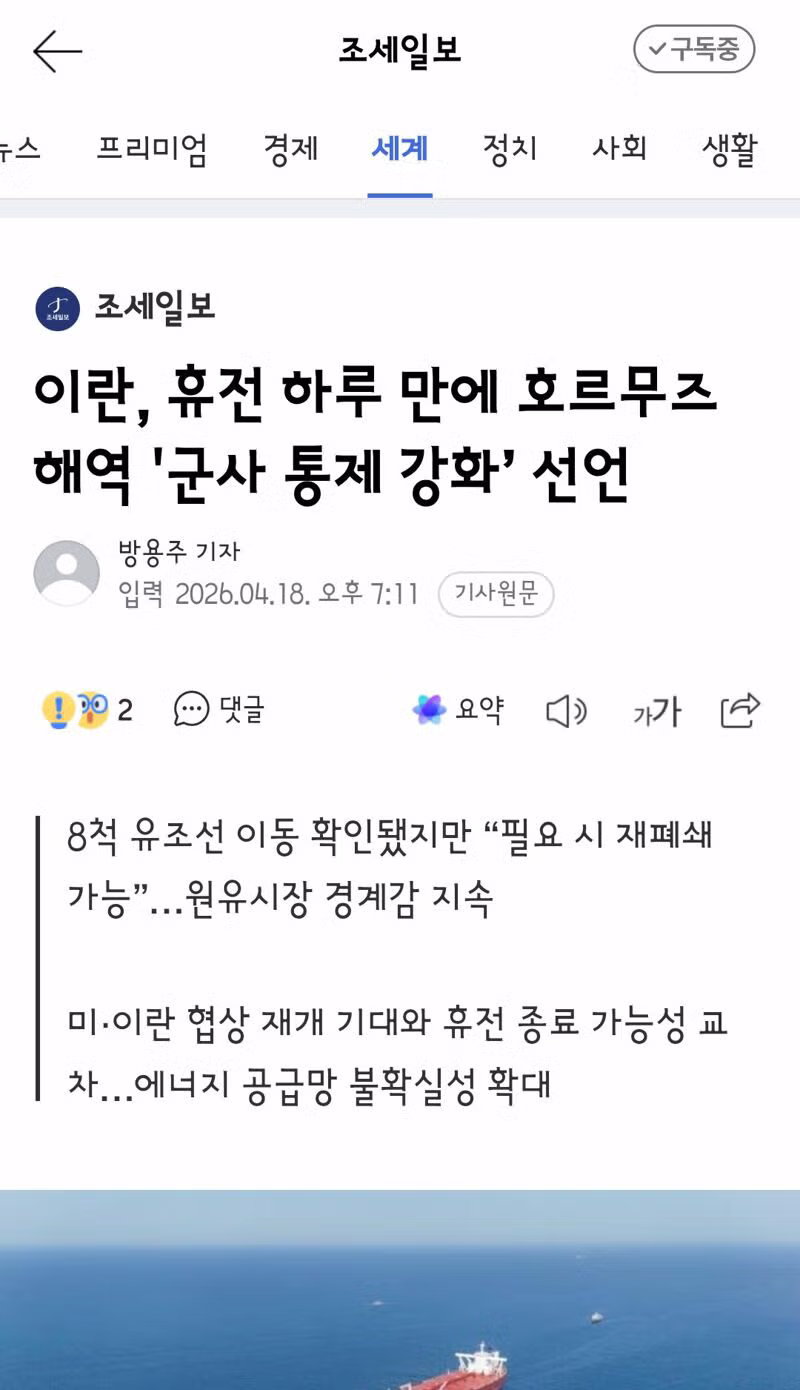Screen dimensions: 800x1390
Task: Switch to the 정치 tab
Action: [510, 150]
